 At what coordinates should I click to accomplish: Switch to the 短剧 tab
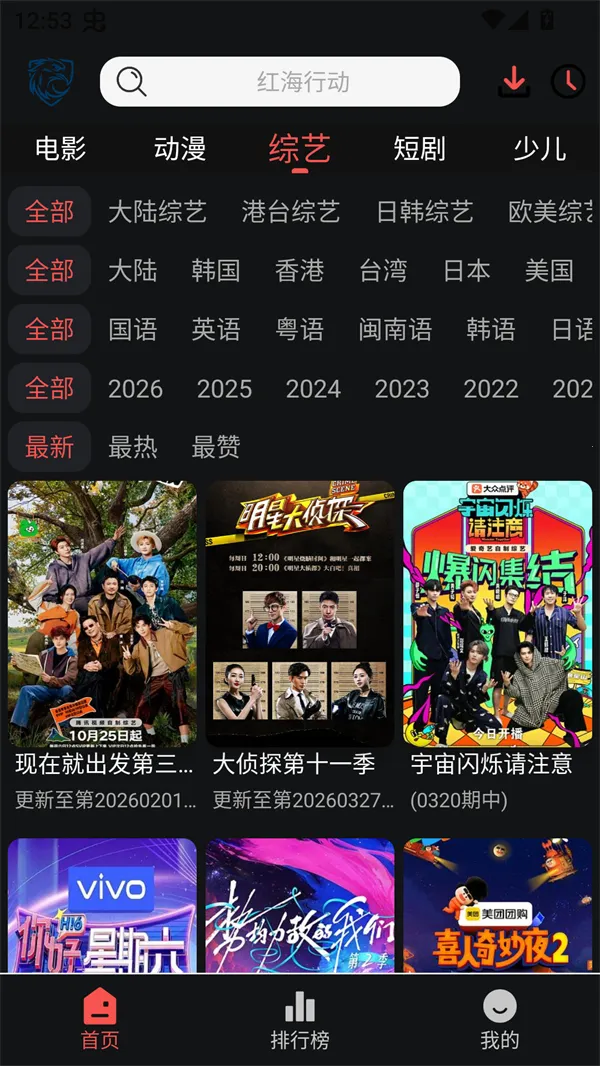[419, 149]
